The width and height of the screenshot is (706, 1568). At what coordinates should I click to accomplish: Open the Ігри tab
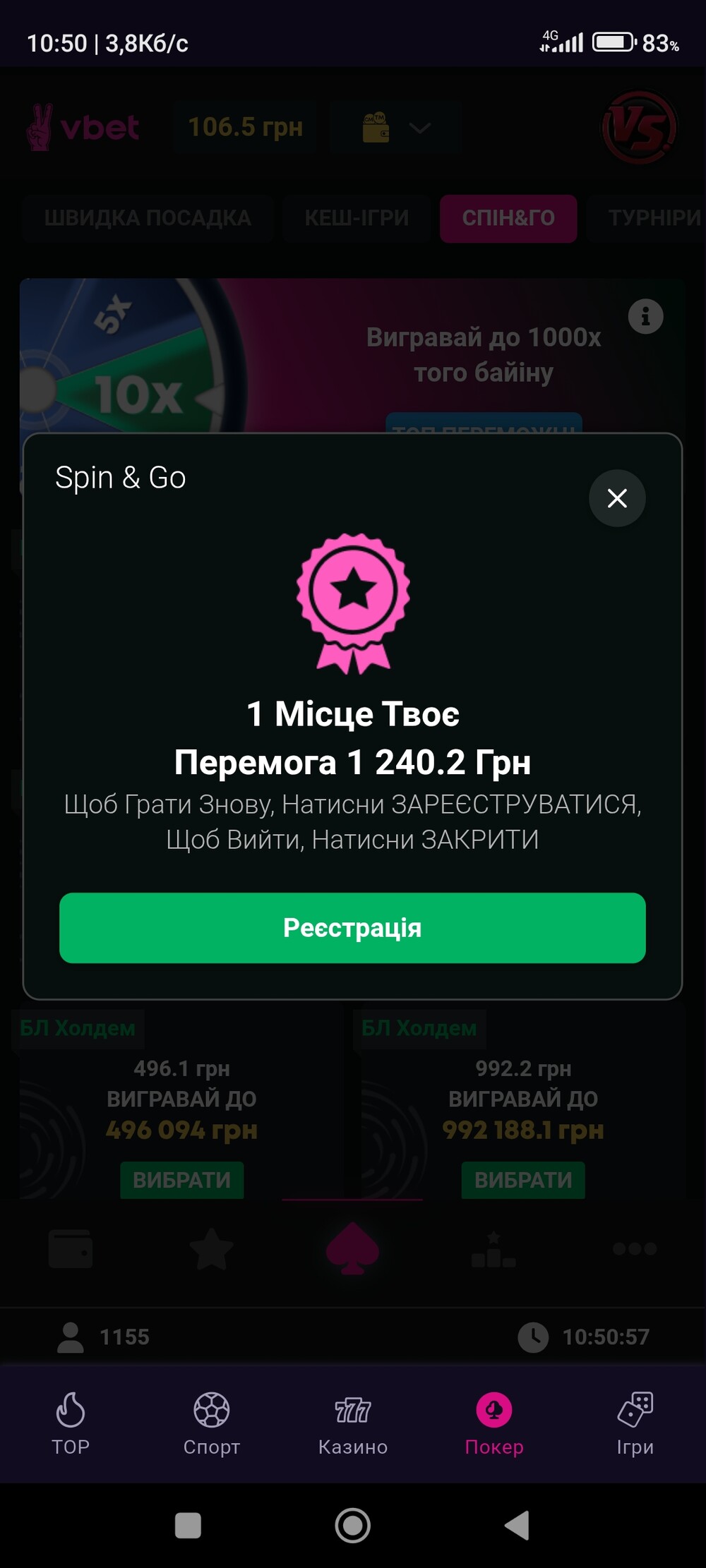pos(635,1423)
